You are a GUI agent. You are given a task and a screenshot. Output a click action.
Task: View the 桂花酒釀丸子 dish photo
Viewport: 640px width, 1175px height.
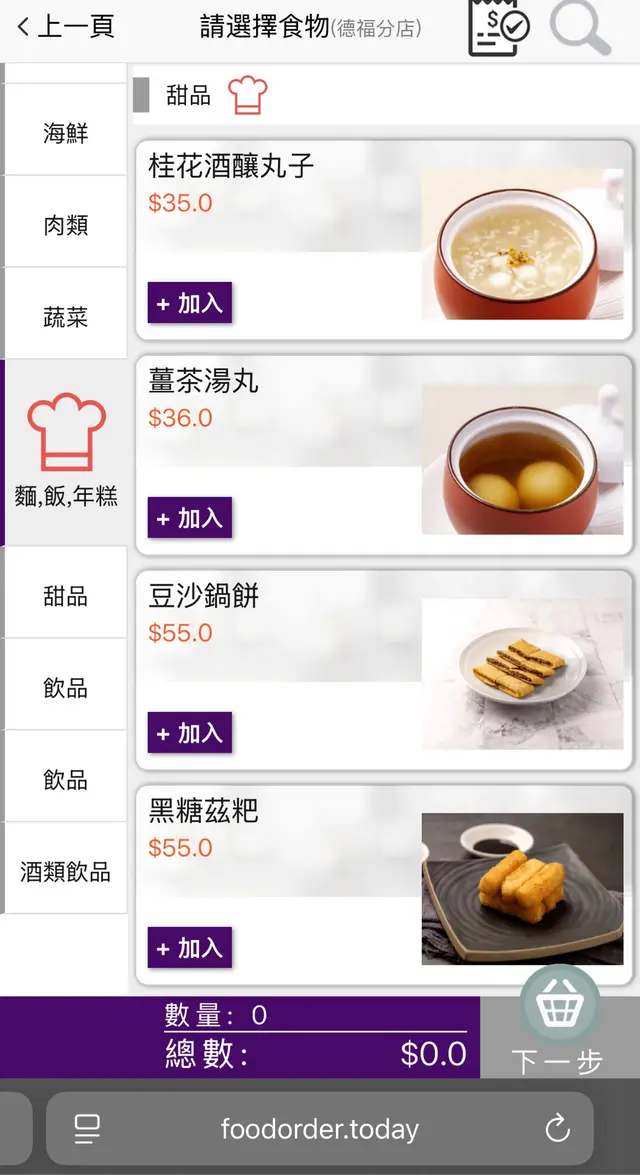click(x=522, y=245)
